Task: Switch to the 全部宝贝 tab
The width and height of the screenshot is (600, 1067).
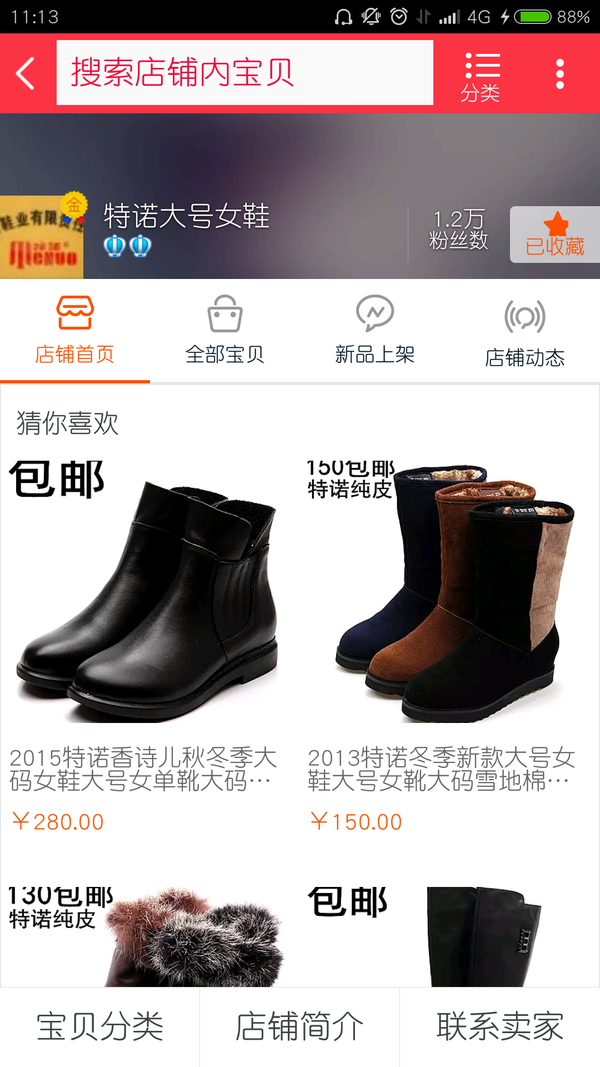Action: pyautogui.click(x=225, y=331)
